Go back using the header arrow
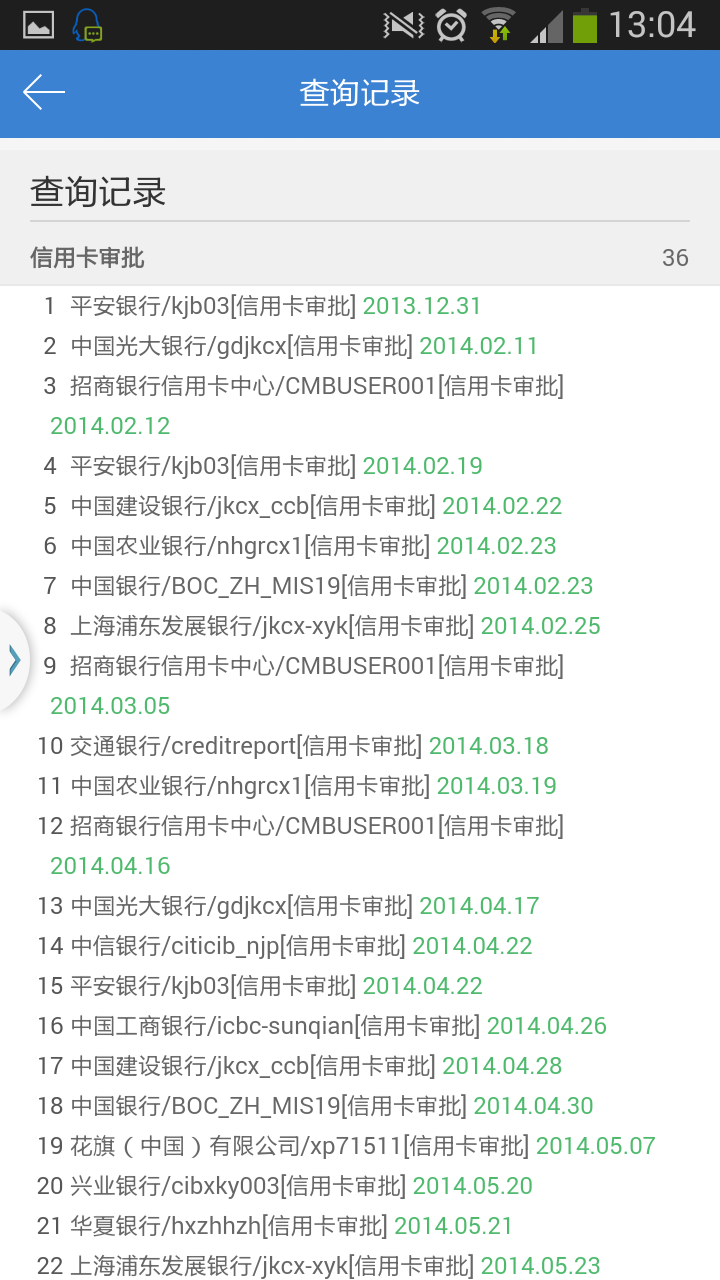 44,93
